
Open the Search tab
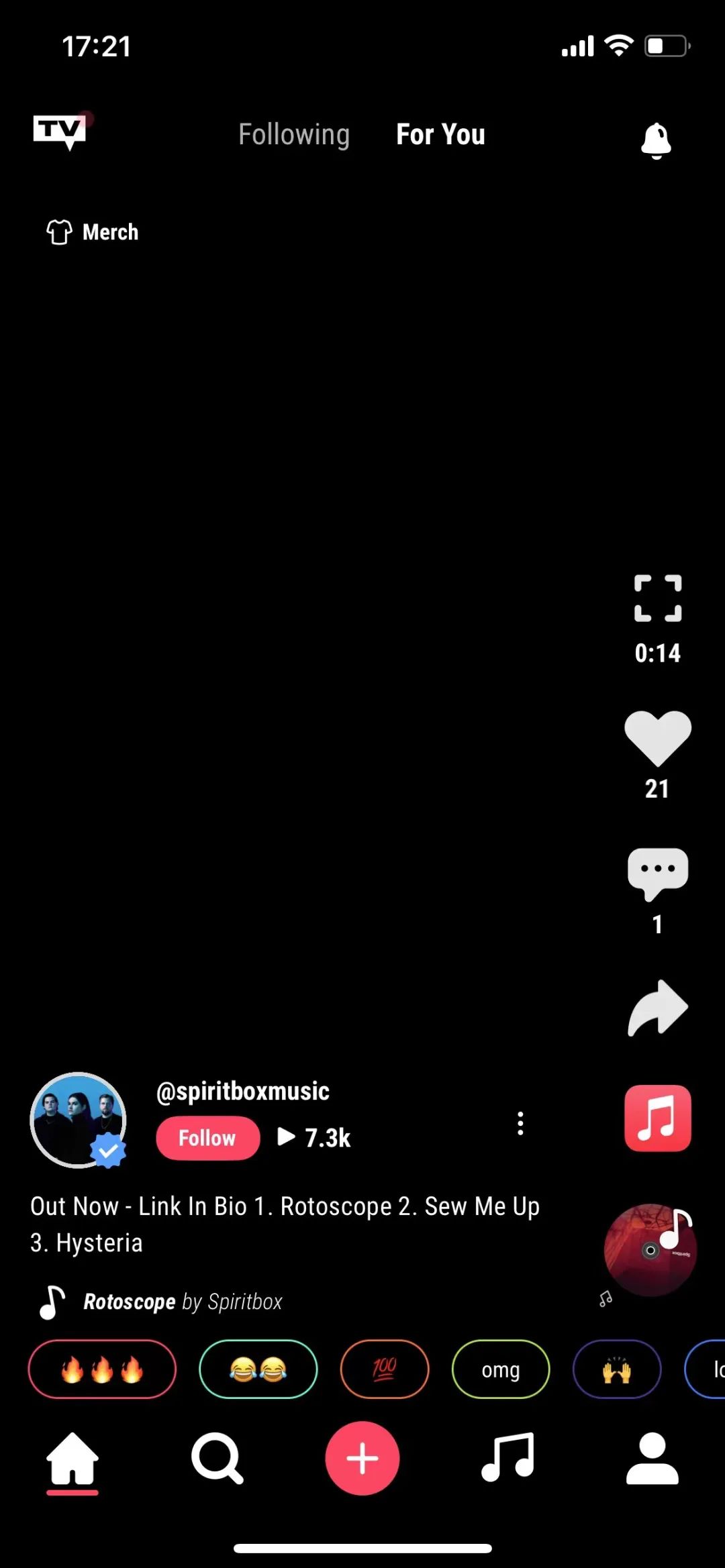point(217,1459)
